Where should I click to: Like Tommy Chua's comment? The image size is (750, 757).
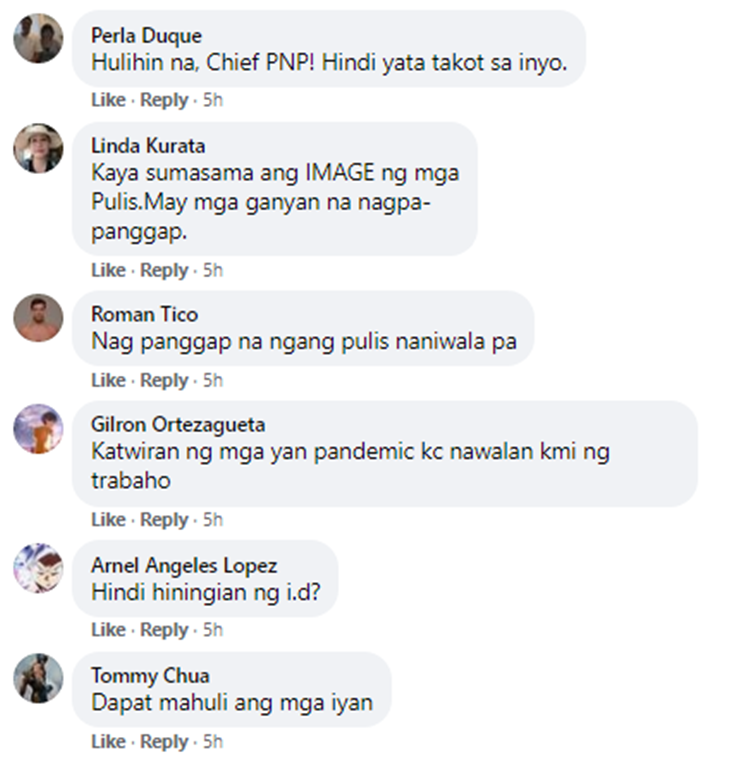coord(108,742)
